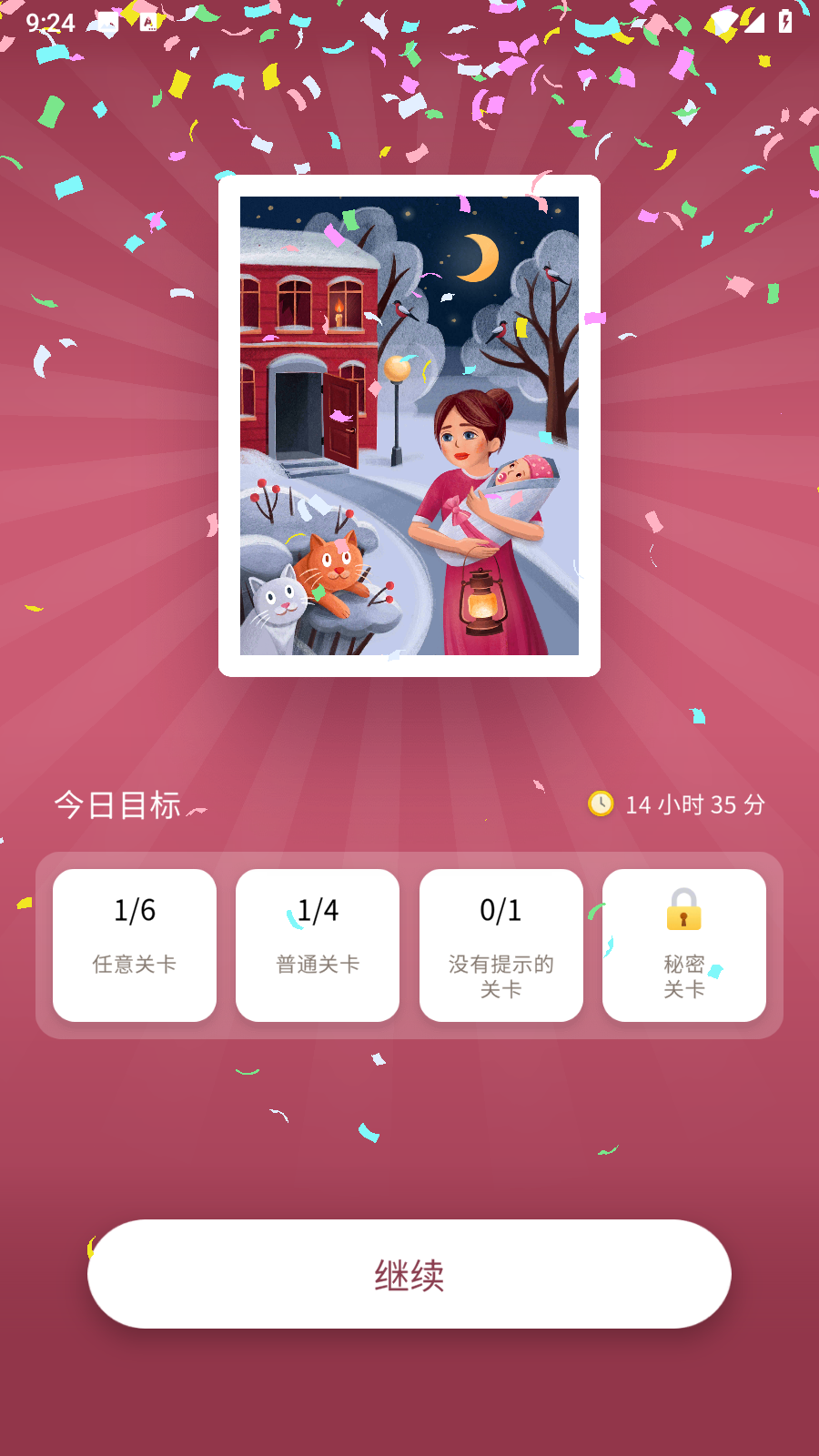
Task: Tap the 14 小时 35 分 countdown text
Action: pyautogui.click(x=693, y=804)
